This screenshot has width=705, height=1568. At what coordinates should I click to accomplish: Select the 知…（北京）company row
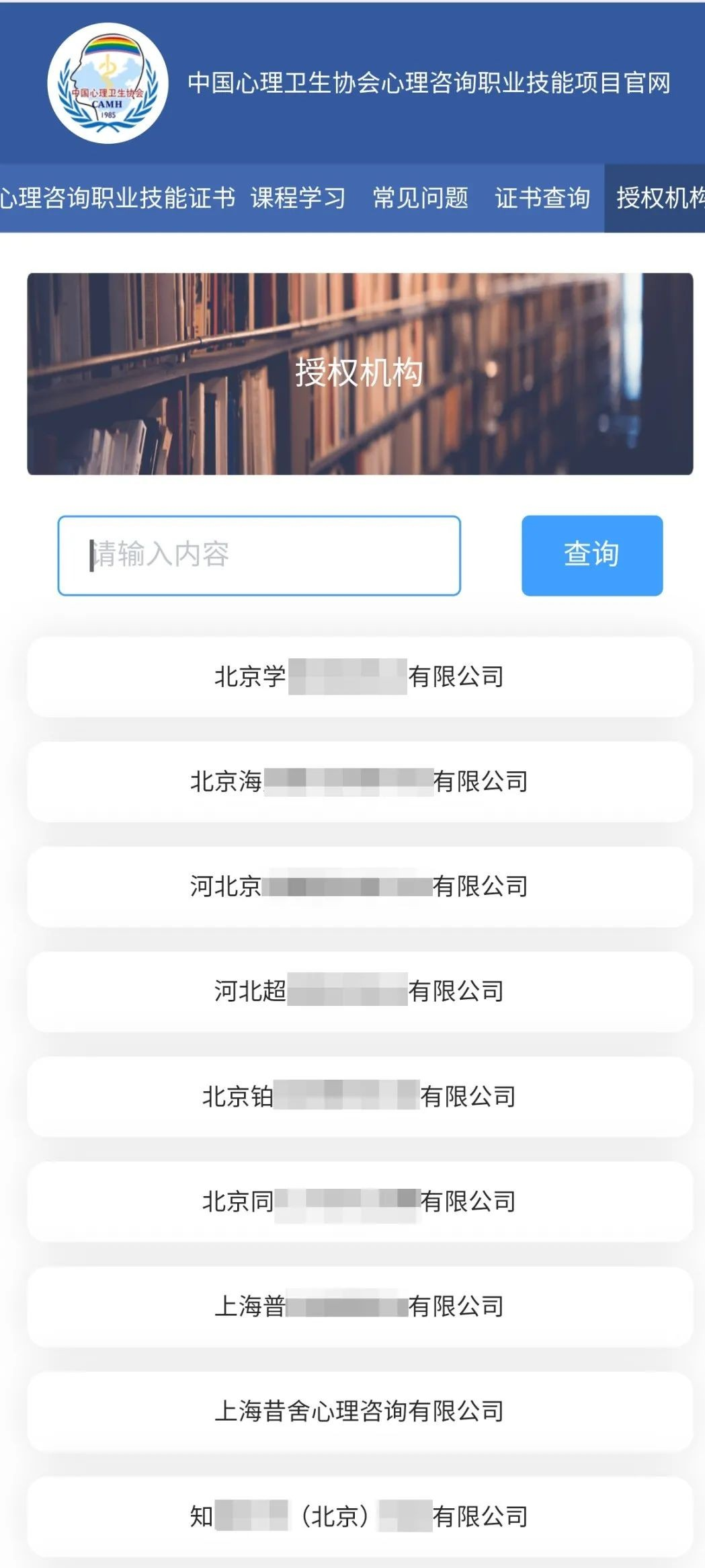pos(360,1516)
